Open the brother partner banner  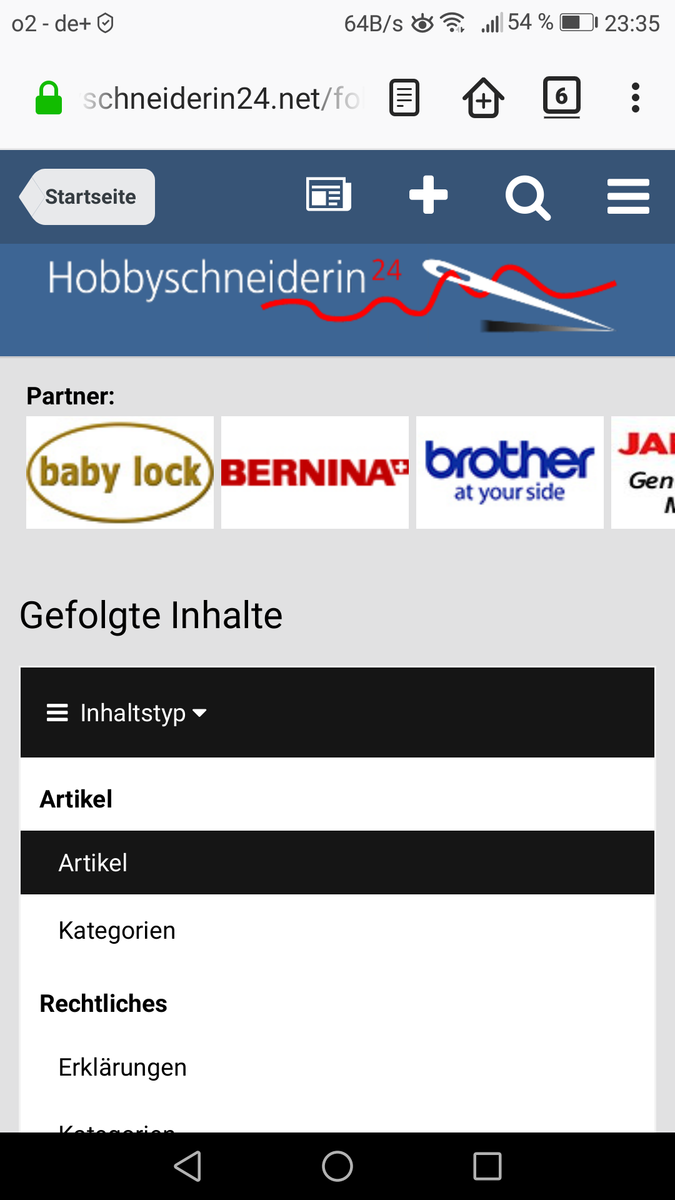pyautogui.click(x=510, y=472)
